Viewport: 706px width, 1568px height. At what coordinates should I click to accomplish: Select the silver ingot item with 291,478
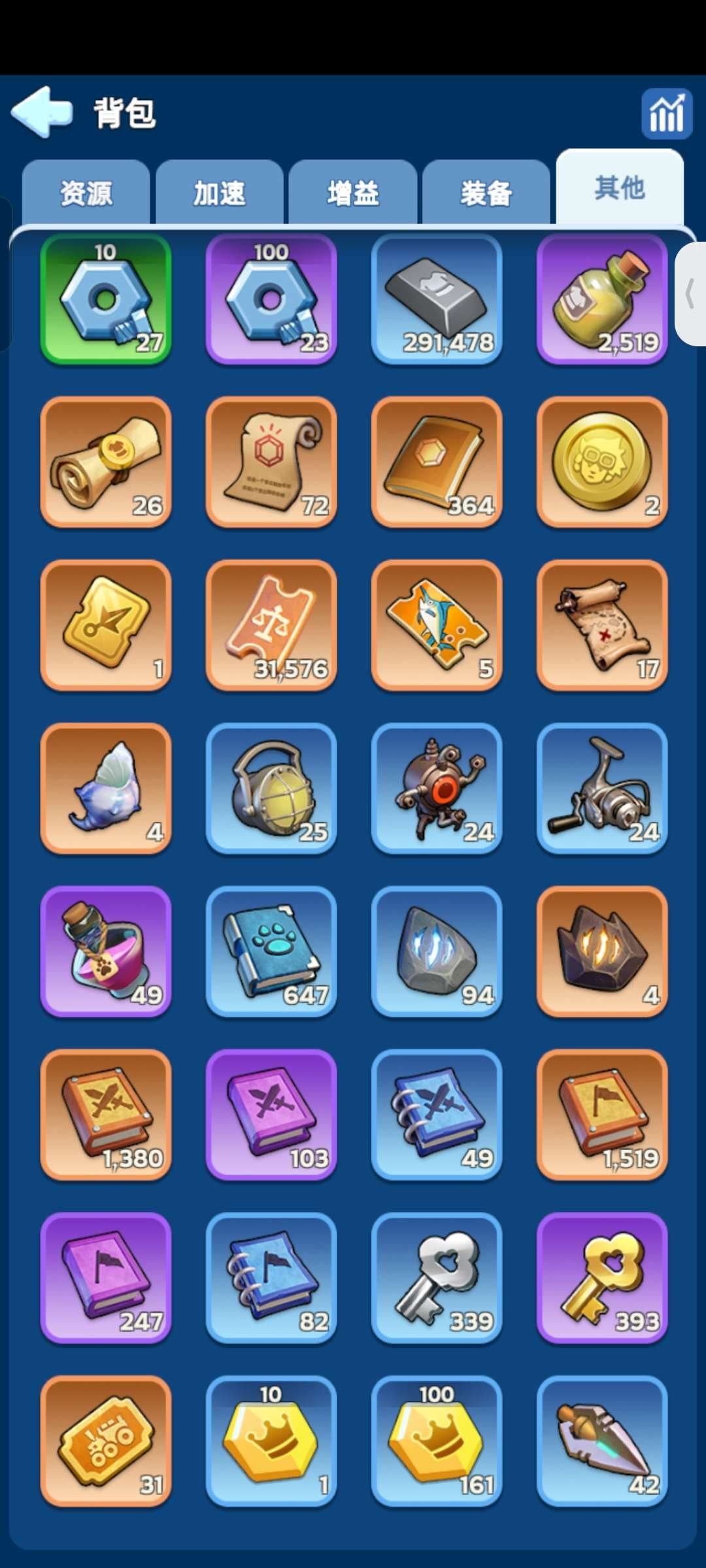point(437,299)
